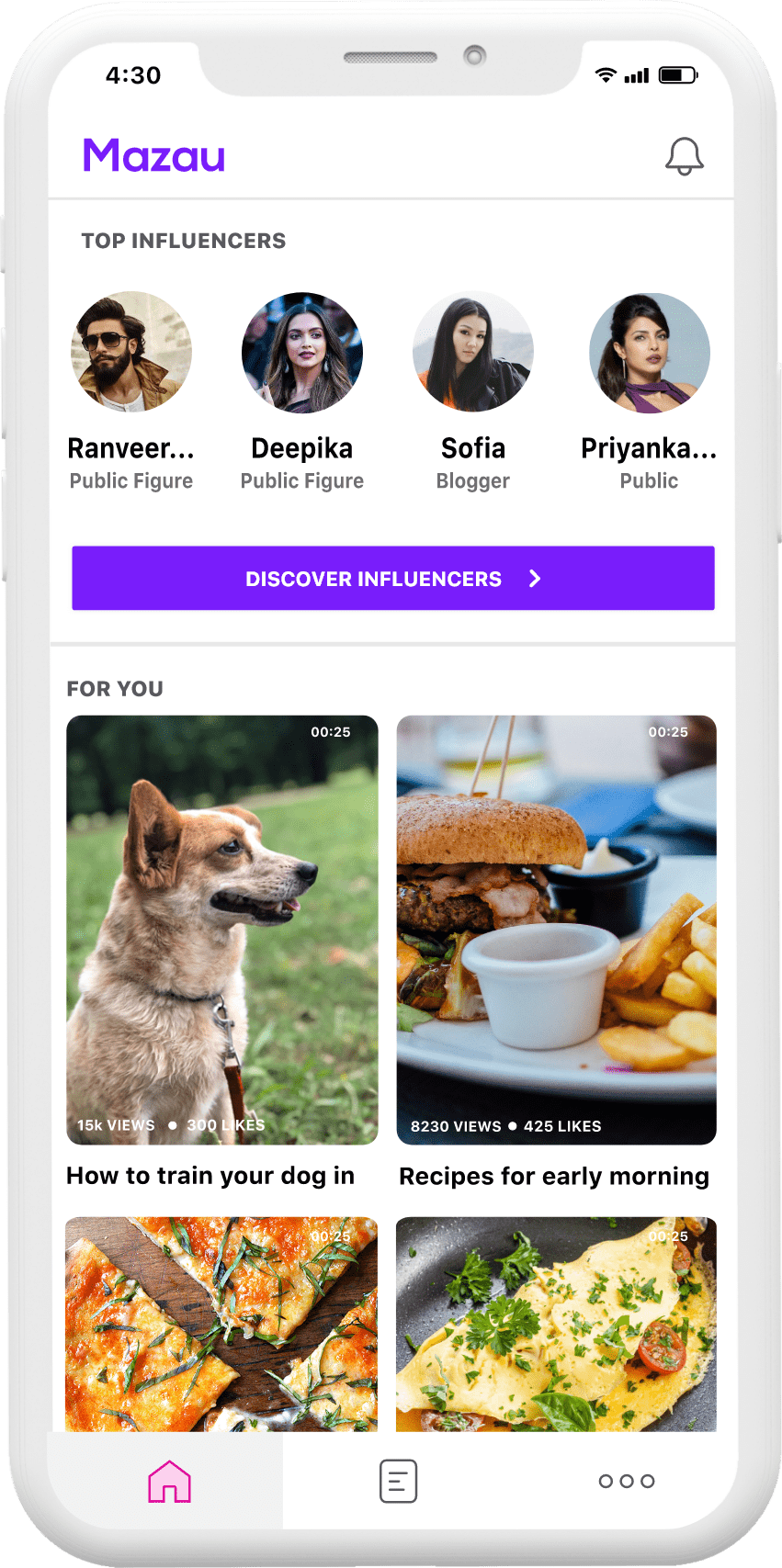Open the early morning recipes video
Screen dimensions: 782x1568
coord(556,930)
